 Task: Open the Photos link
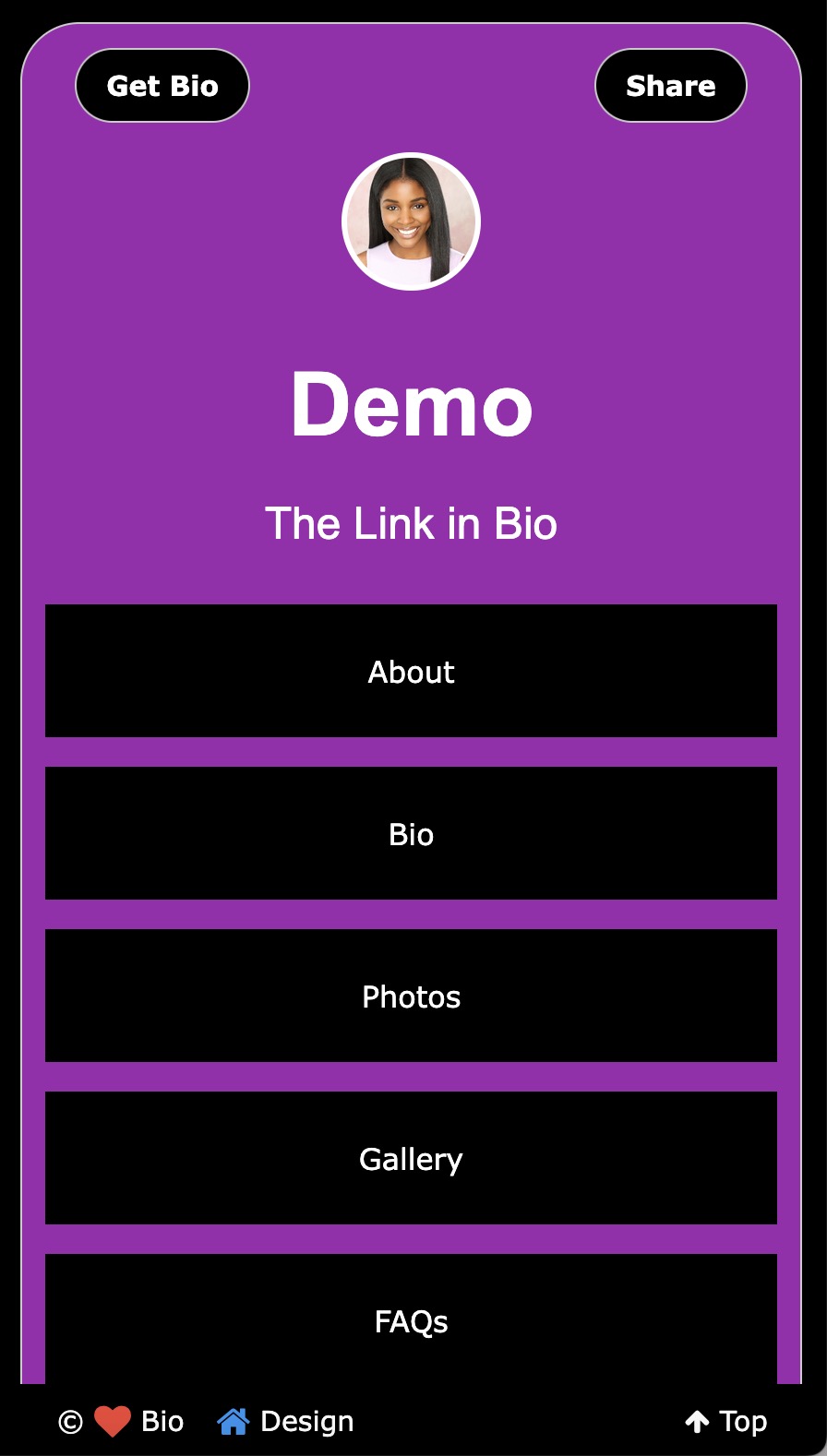(x=411, y=997)
